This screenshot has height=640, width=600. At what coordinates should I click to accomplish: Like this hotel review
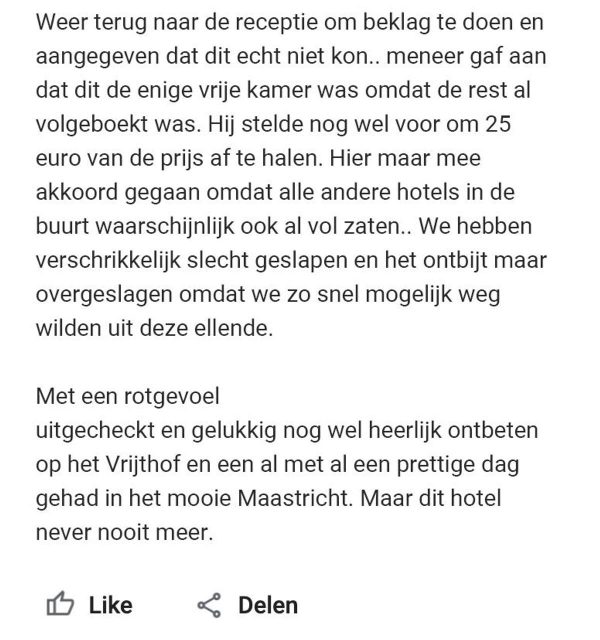tap(90, 604)
